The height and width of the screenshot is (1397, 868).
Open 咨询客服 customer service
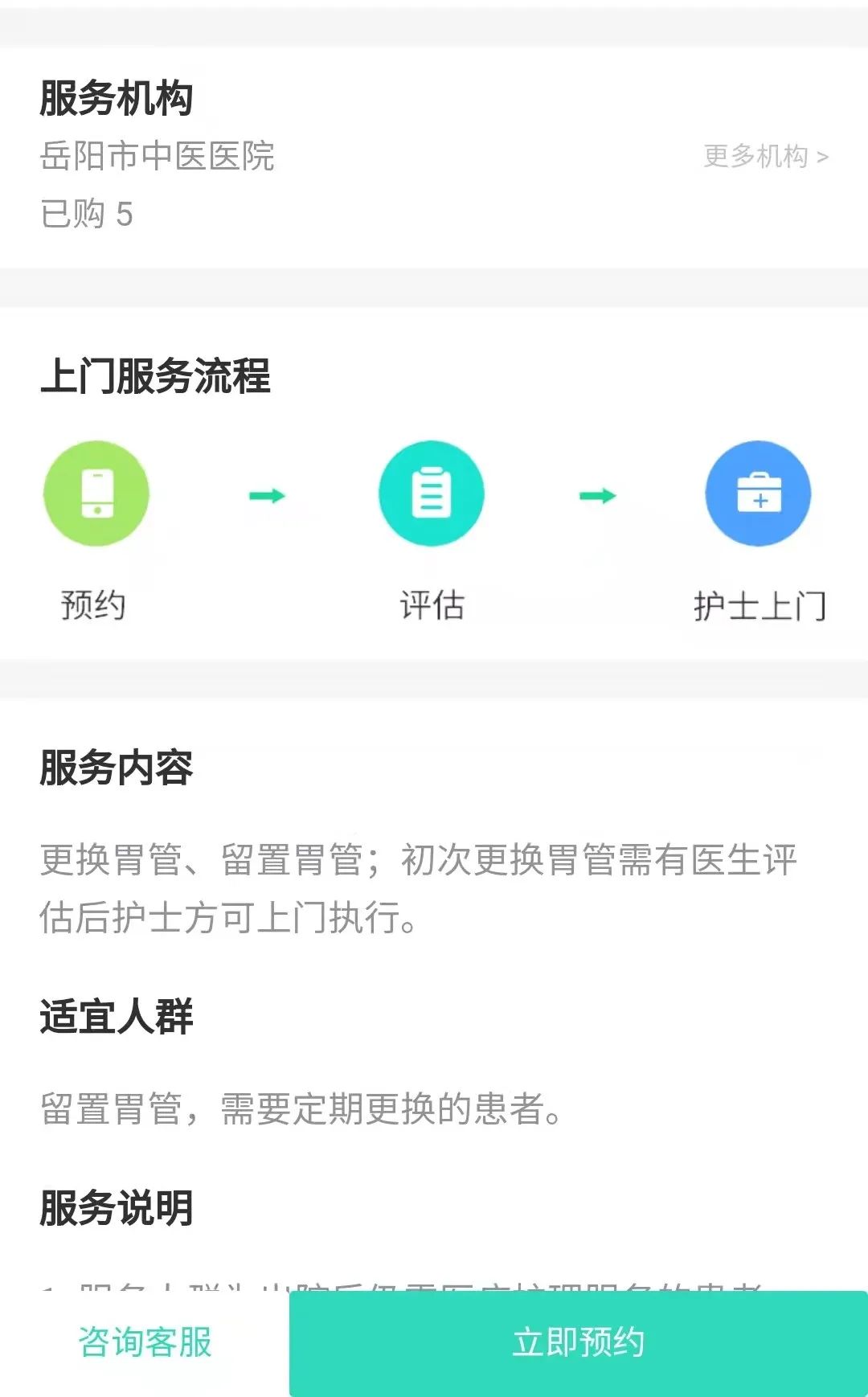[145, 1338]
